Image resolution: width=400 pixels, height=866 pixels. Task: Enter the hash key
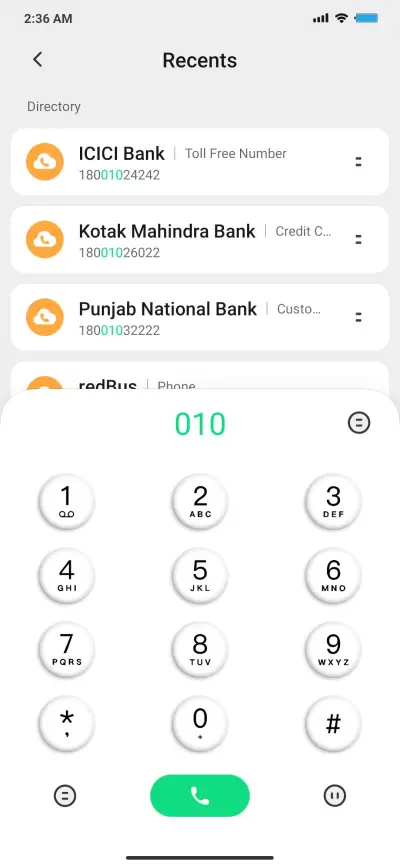[x=333, y=724]
